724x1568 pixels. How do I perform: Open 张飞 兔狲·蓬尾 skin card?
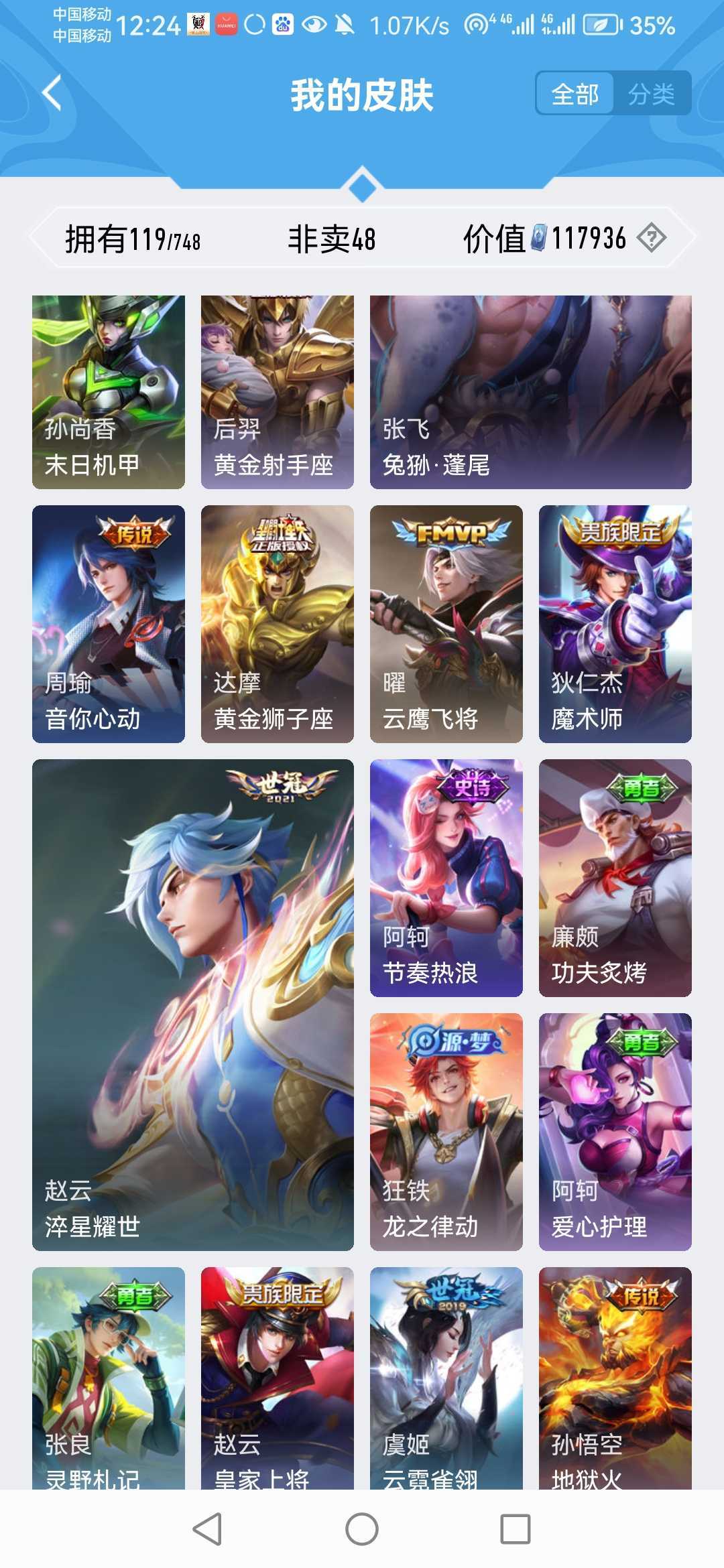(530, 392)
